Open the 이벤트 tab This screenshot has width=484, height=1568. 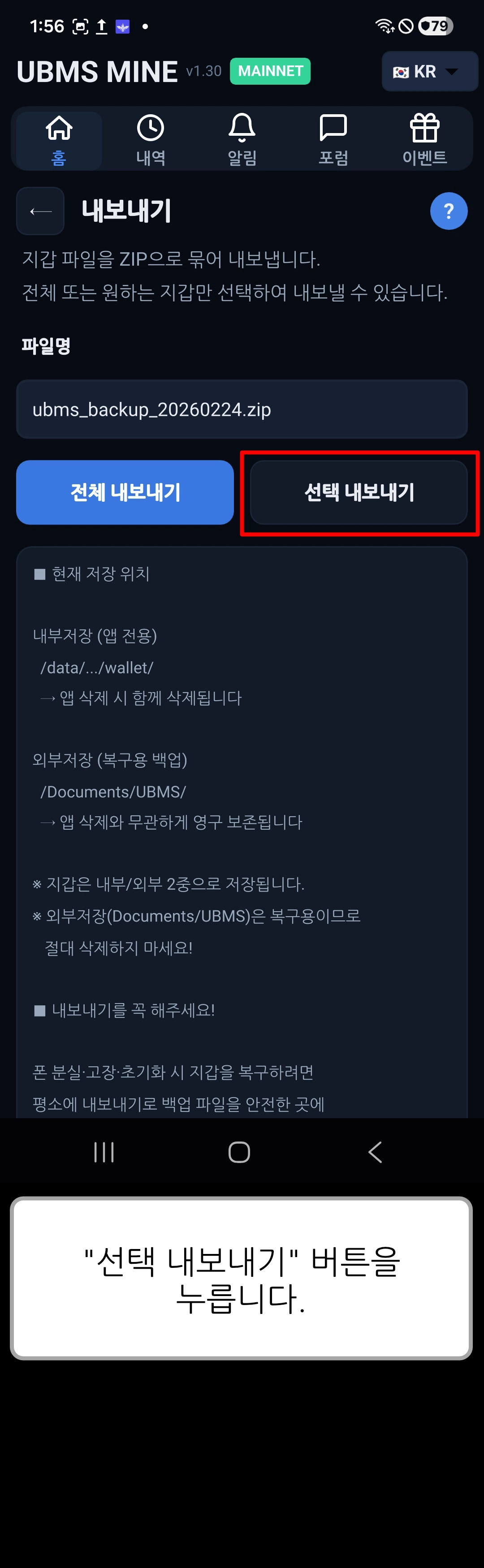pyautogui.click(x=424, y=140)
